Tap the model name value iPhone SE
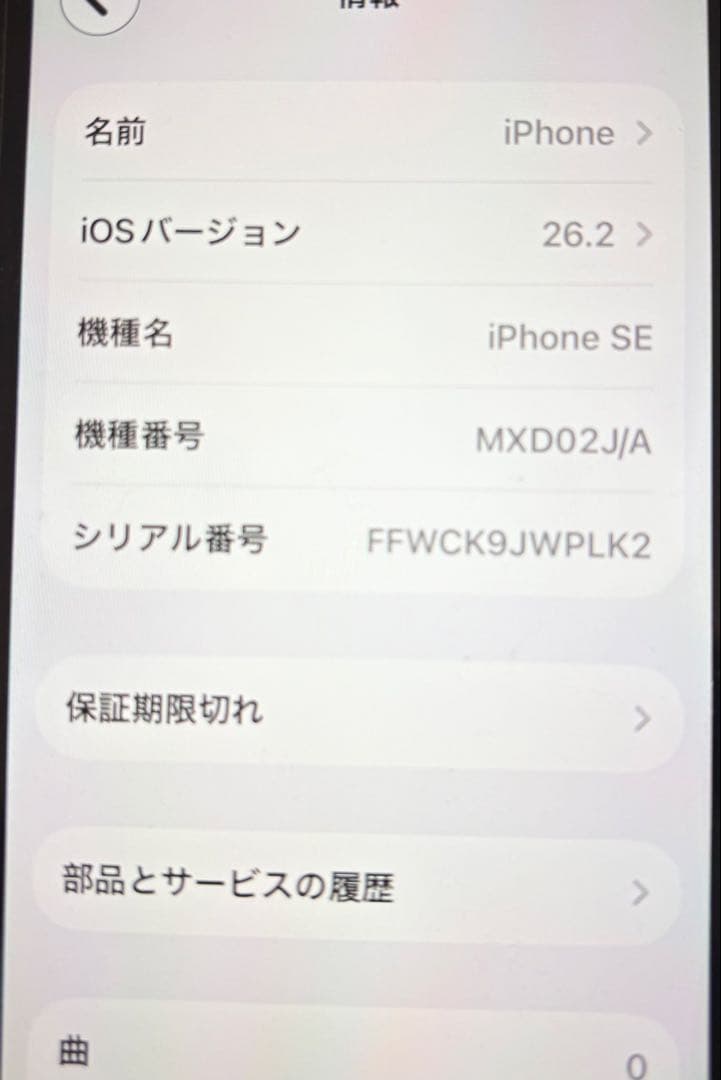Viewport: 721px width, 1080px height. [571, 338]
